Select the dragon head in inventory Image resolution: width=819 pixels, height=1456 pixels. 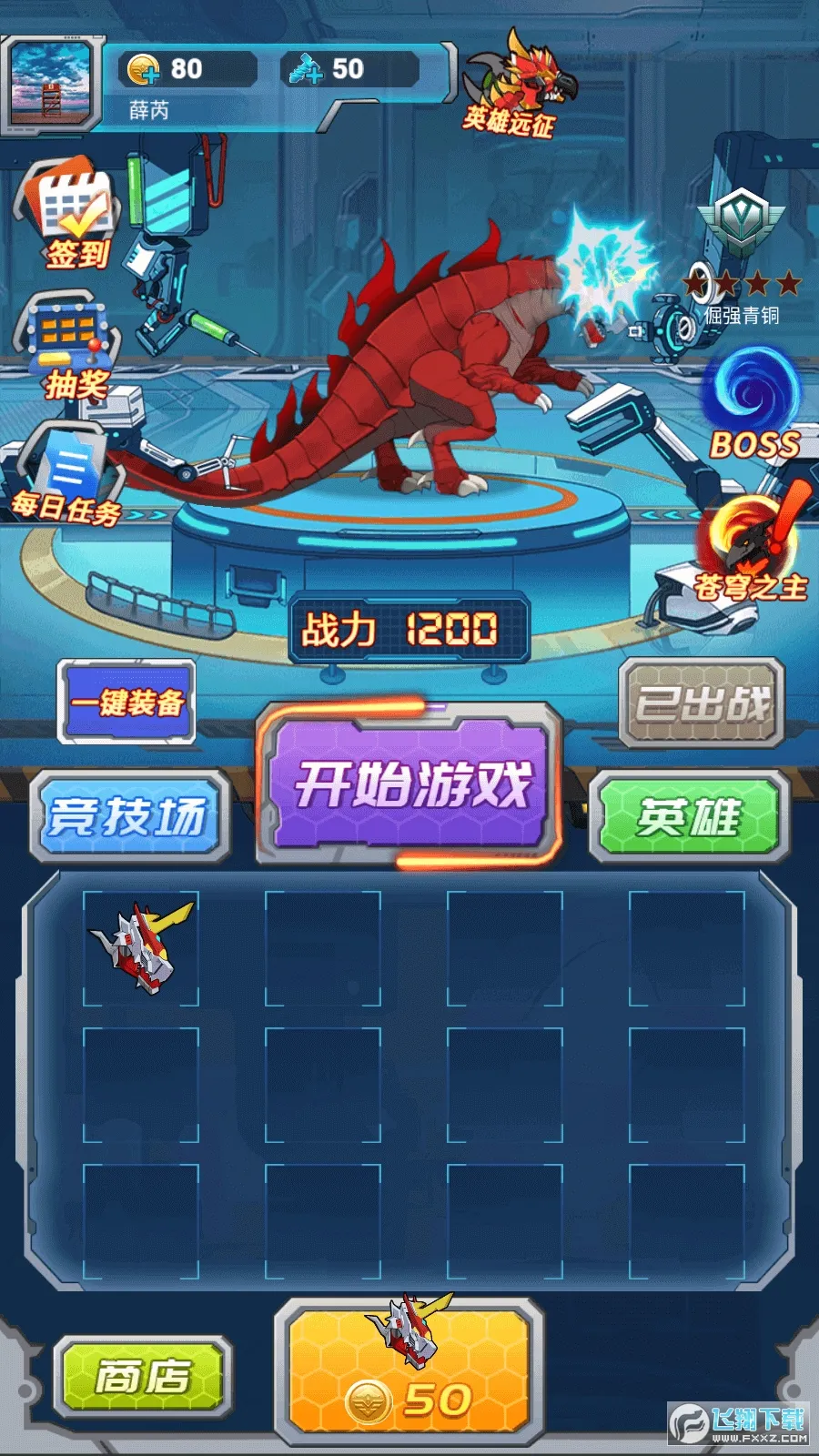[x=141, y=948]
